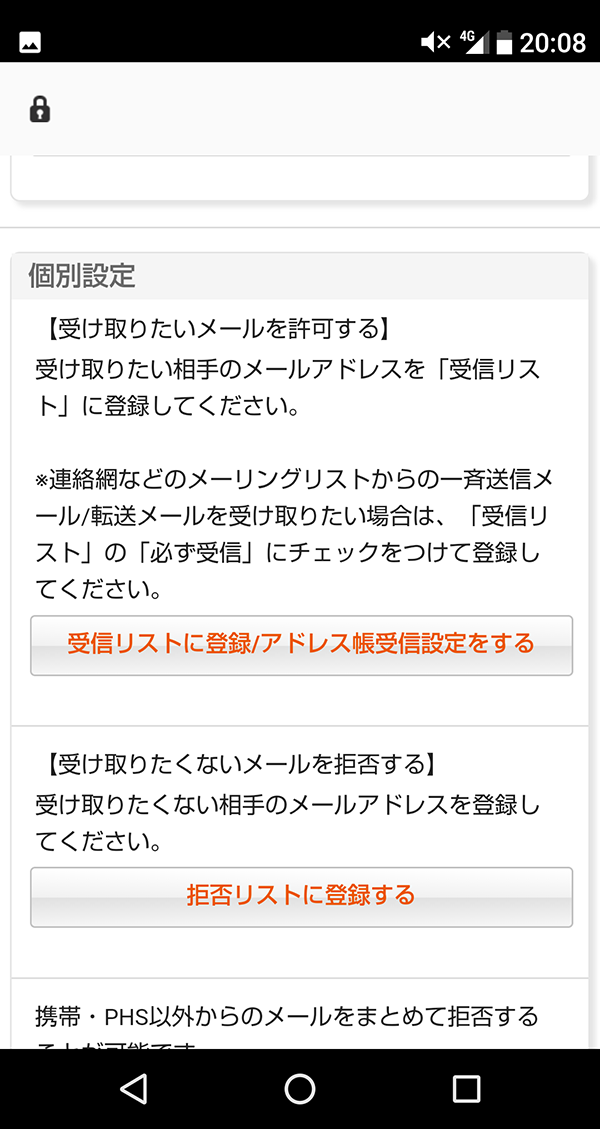
Task: Open 拒否リストに登録する button
Action: (x=301, y=896)
